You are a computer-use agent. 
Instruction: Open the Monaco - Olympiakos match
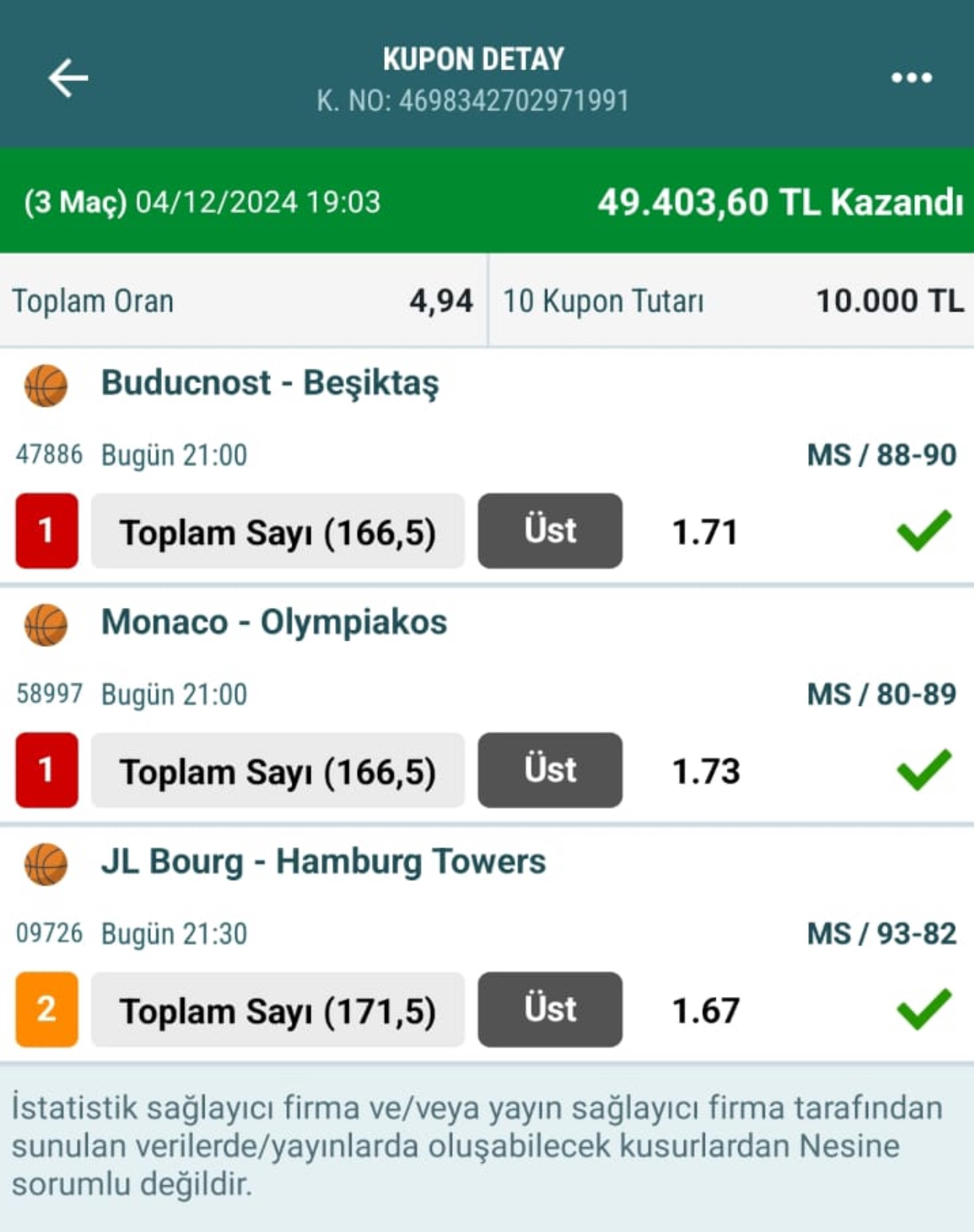274,623
